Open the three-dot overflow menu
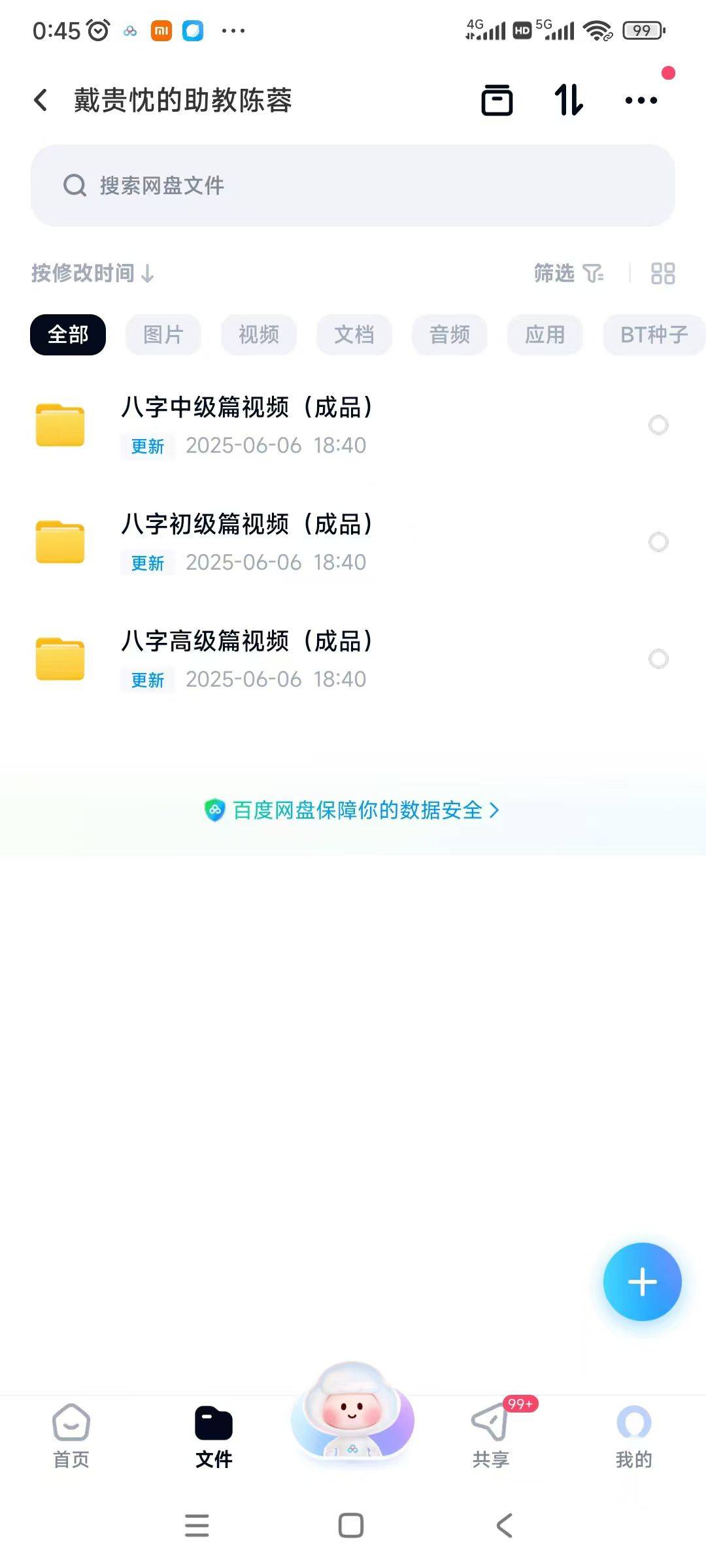 tap(641, 101)
